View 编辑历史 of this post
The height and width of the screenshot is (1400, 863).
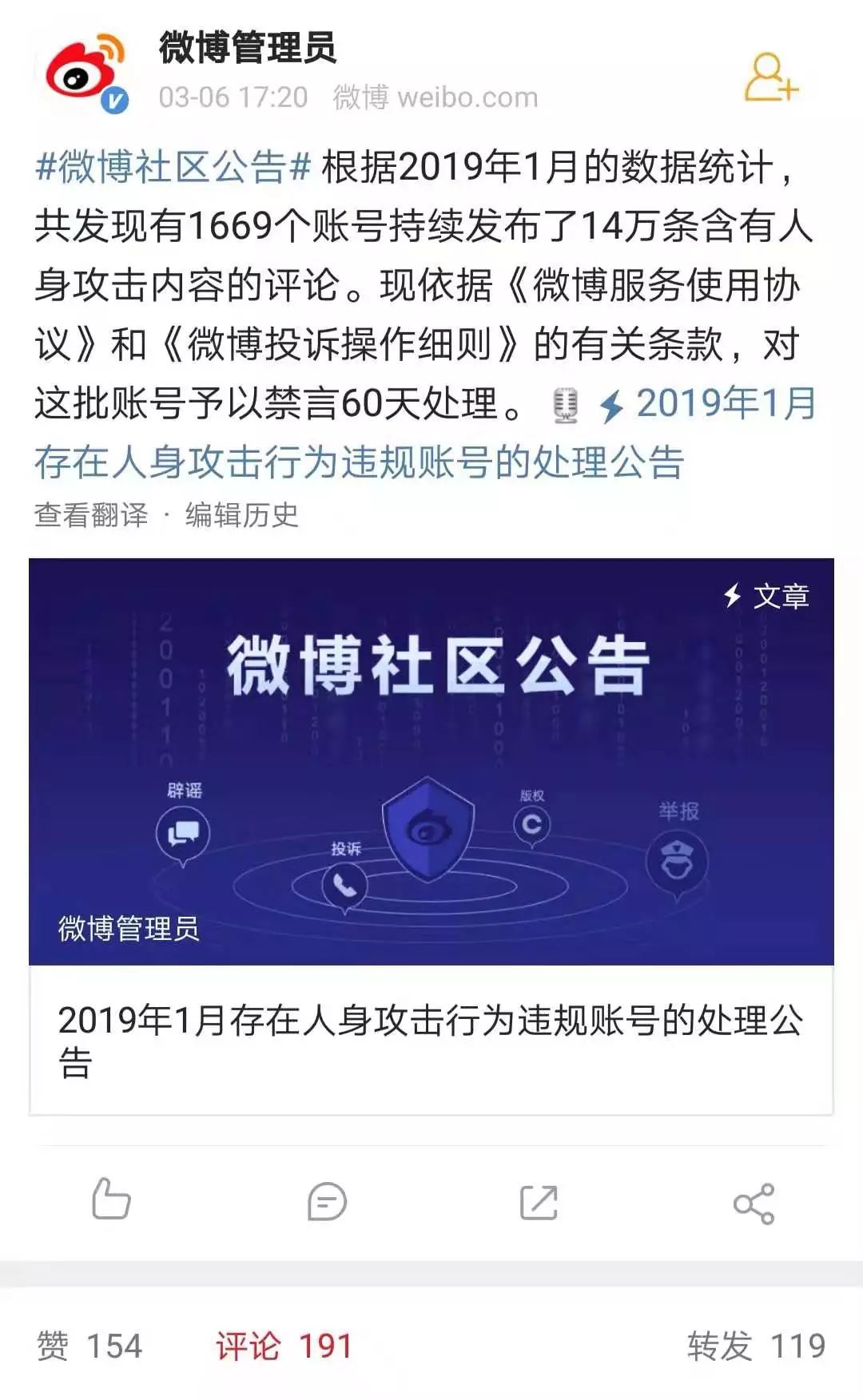241,515
